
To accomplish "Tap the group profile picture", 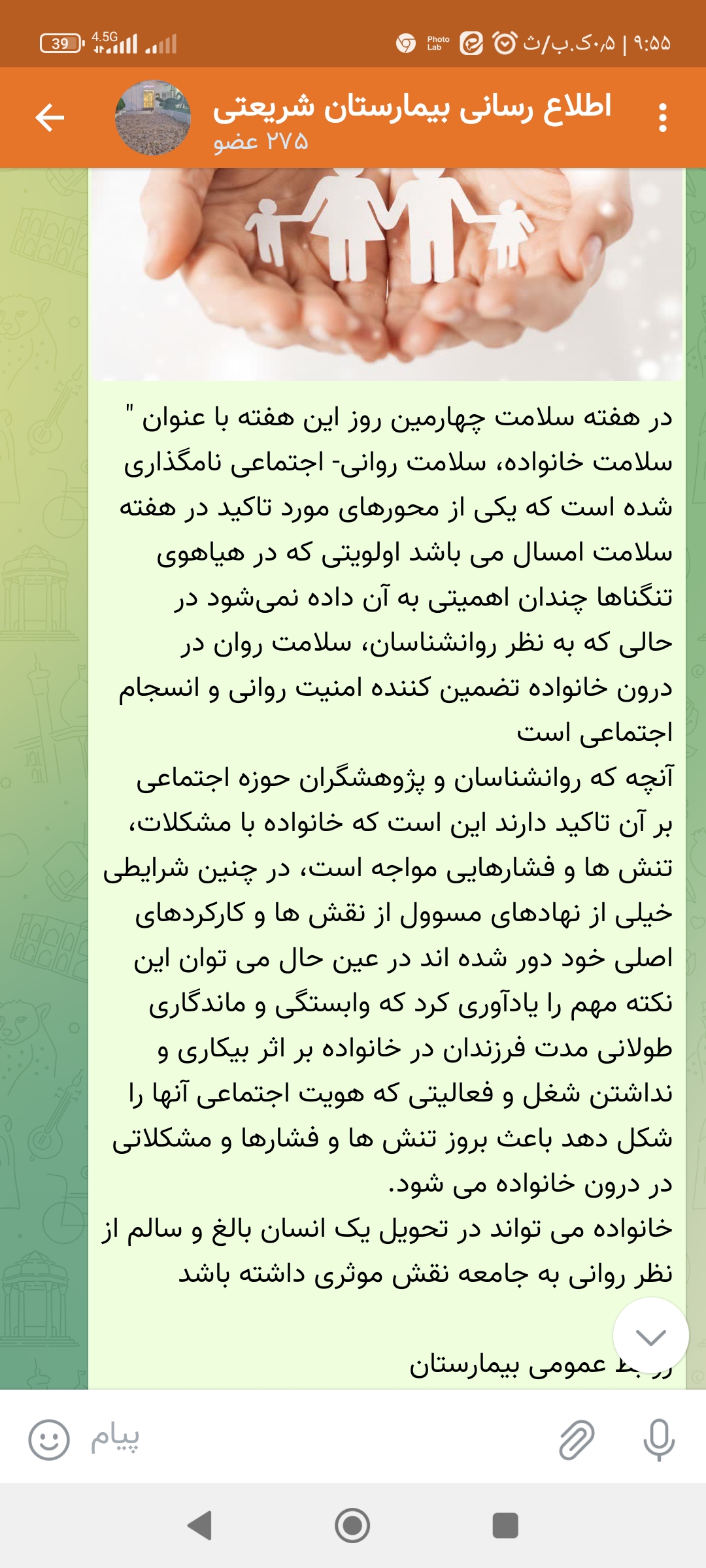I will pyautogui.click(x=153, y=118).
